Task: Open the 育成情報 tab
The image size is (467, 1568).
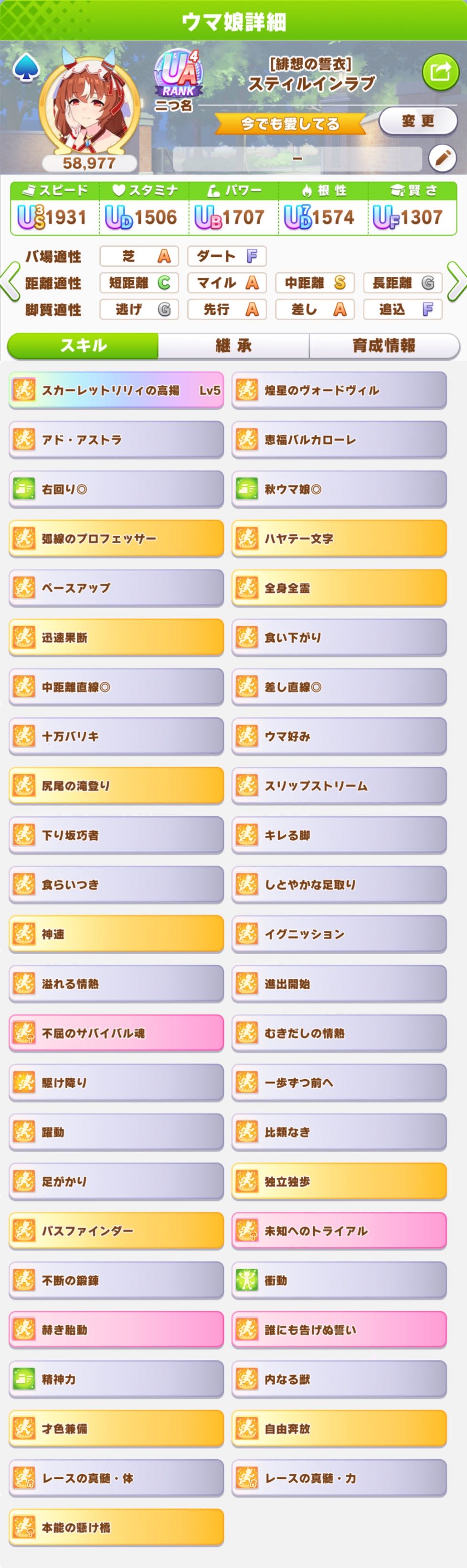Action: click(x=383, y=346)
